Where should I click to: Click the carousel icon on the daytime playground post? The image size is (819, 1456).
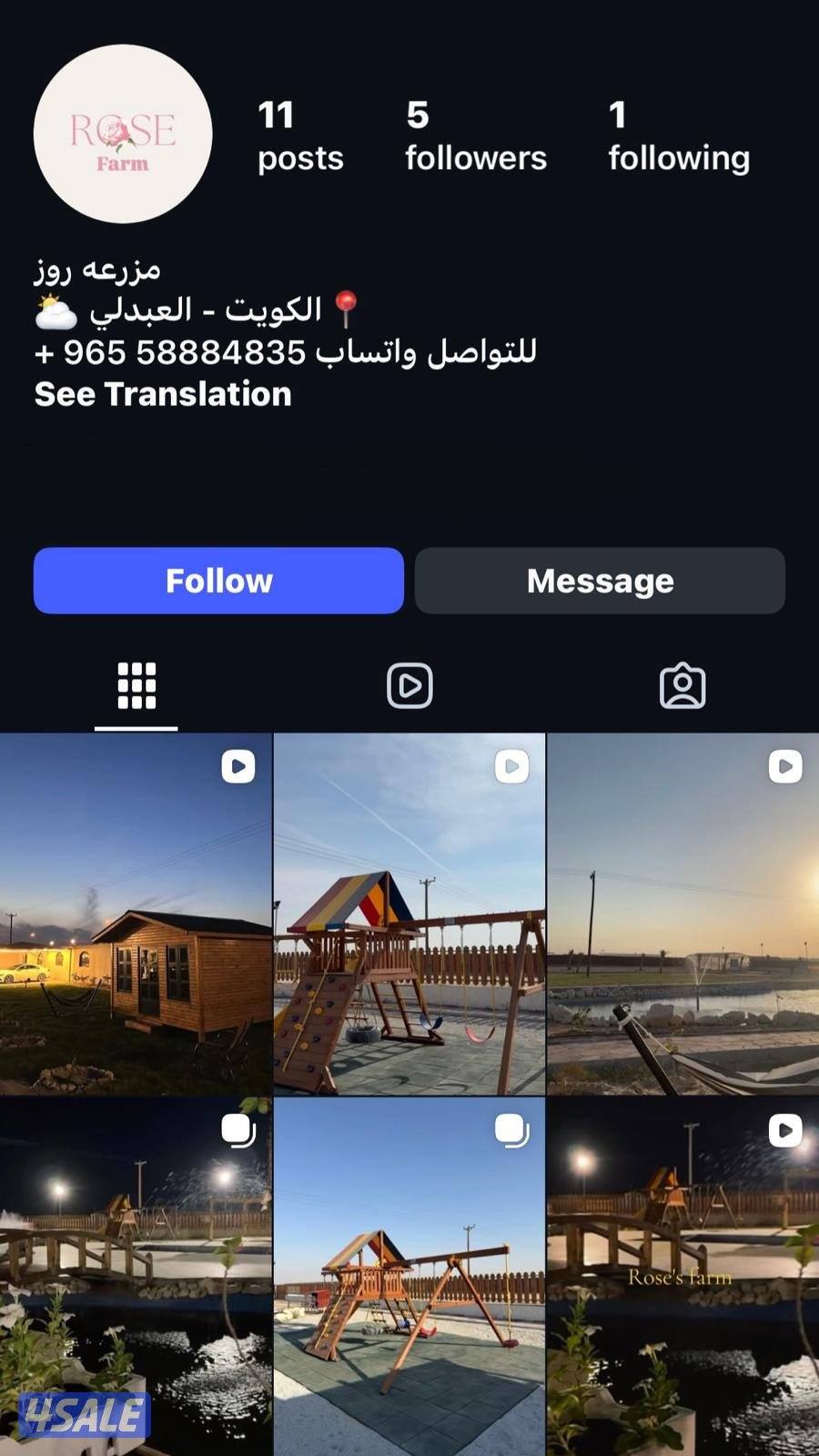point(511,1130)
